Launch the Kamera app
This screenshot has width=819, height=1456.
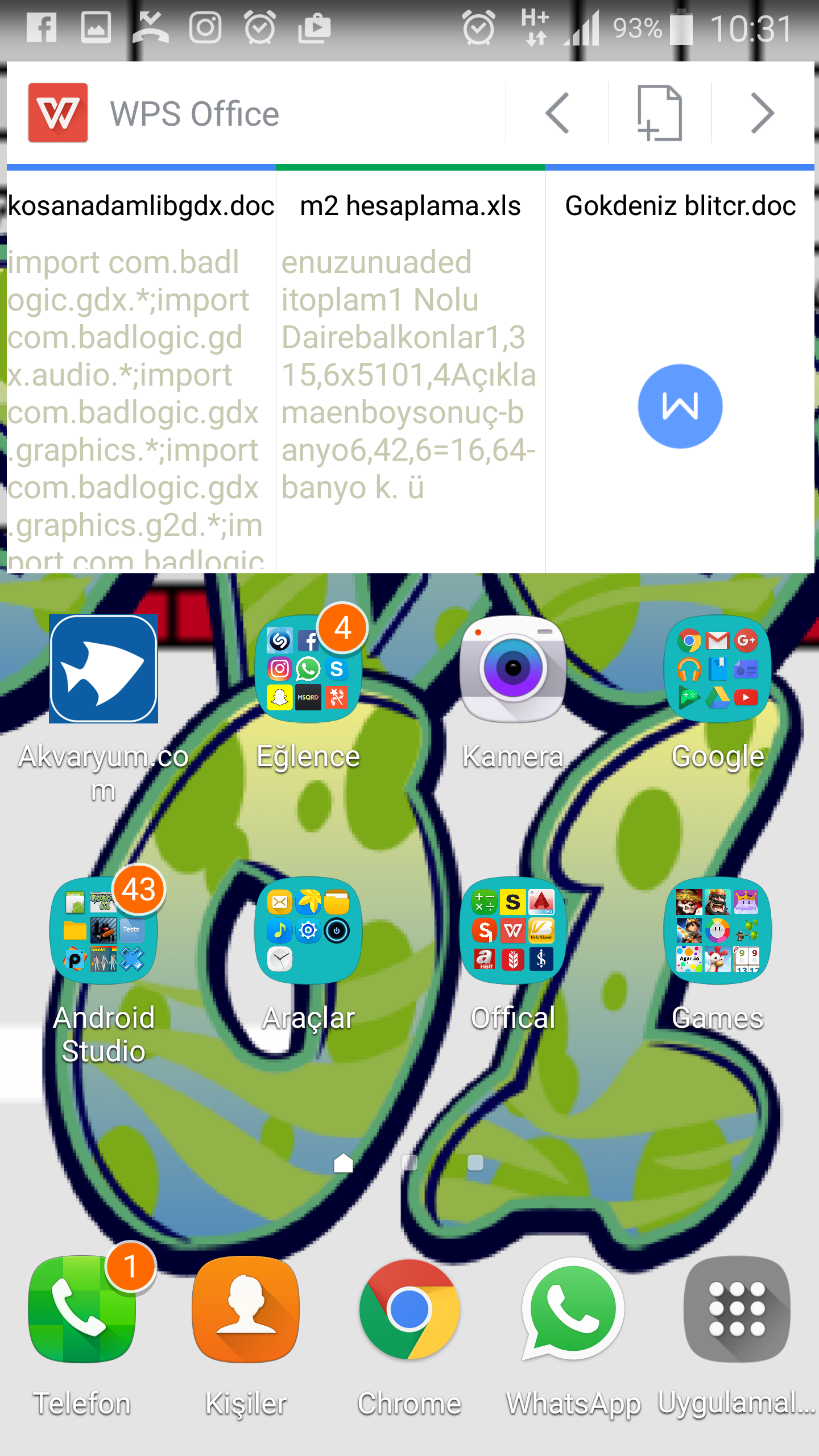[x=513, y=669]
